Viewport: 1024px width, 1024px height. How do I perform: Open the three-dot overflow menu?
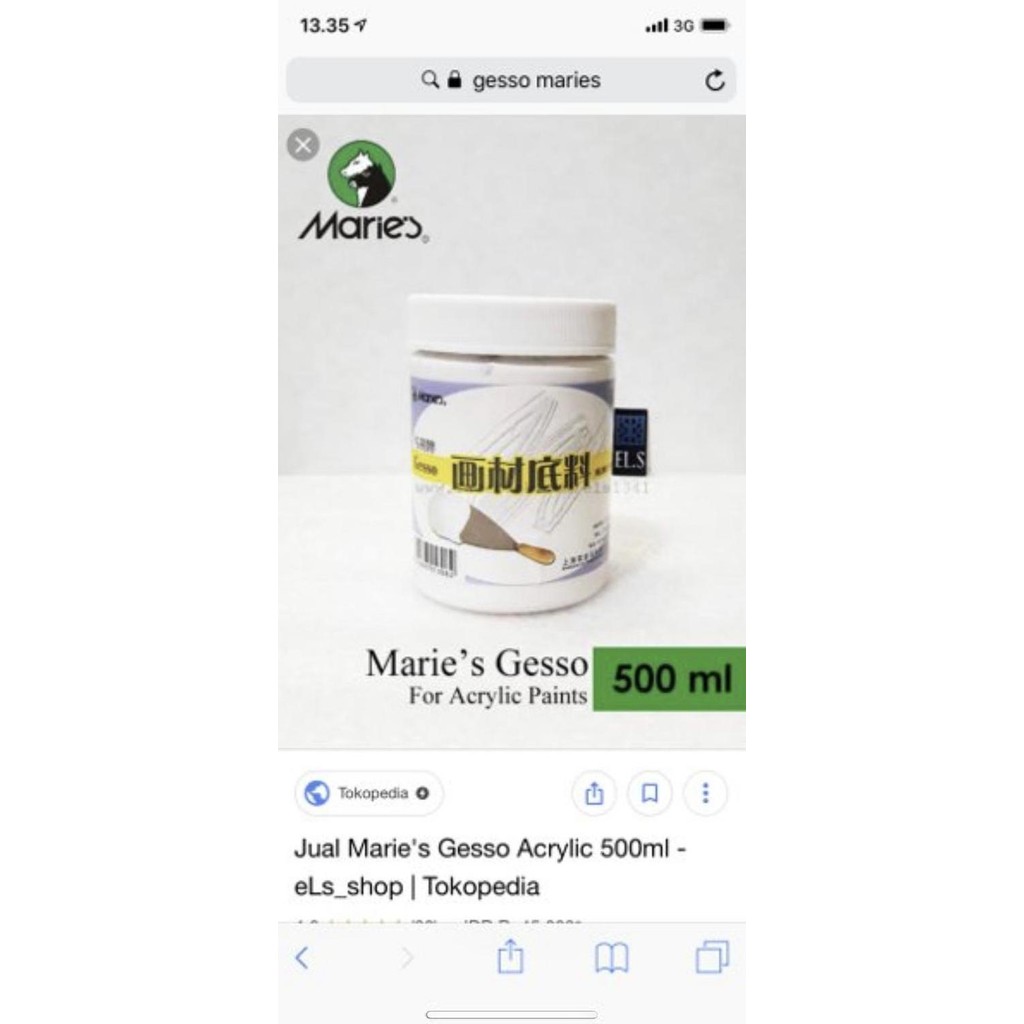click(705, 793)
